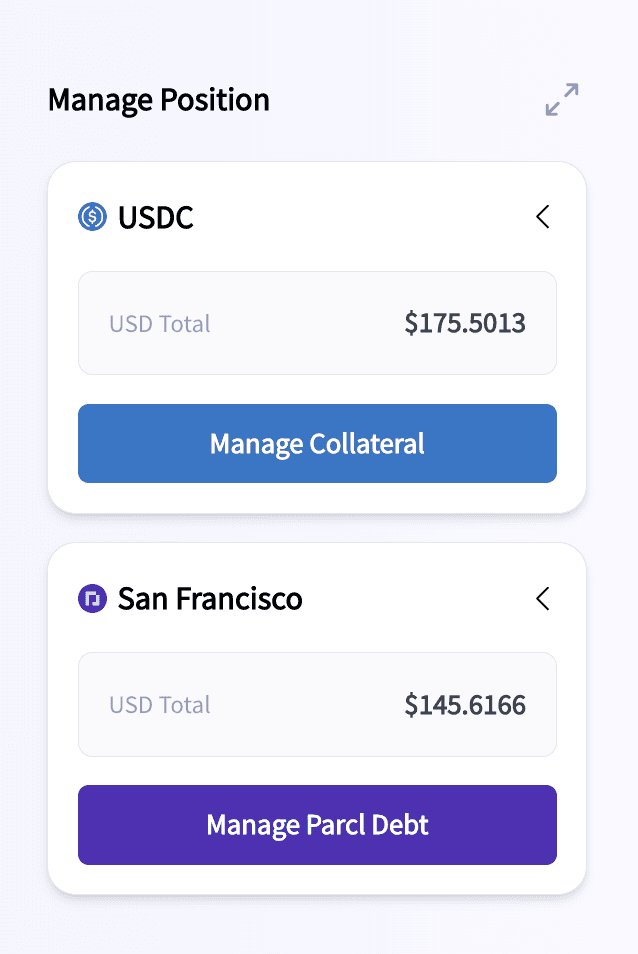Collapse the USDC card chevron

pos(543,217)
